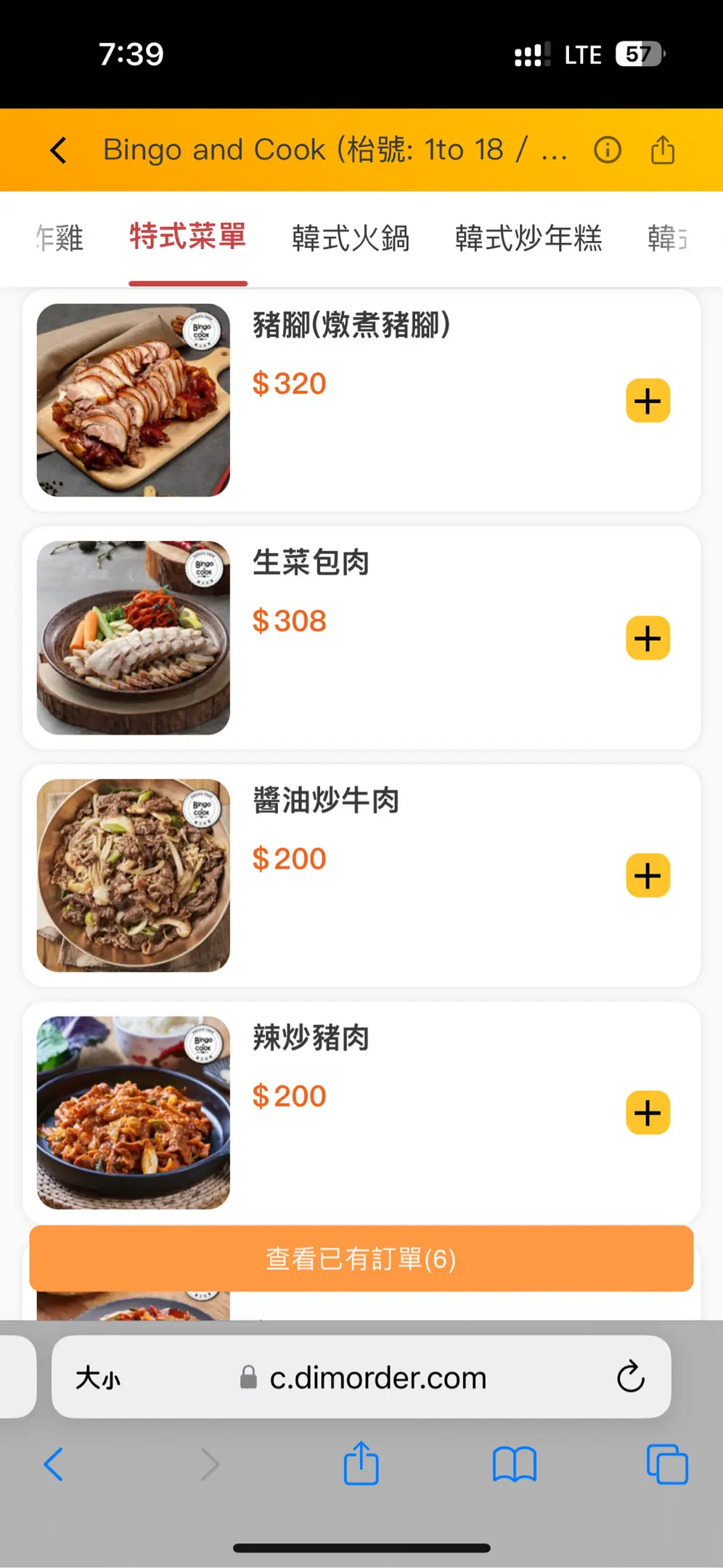Open Safari bookmarks
Viewport: 723px width, 1568px height.
coord(514,1464)
